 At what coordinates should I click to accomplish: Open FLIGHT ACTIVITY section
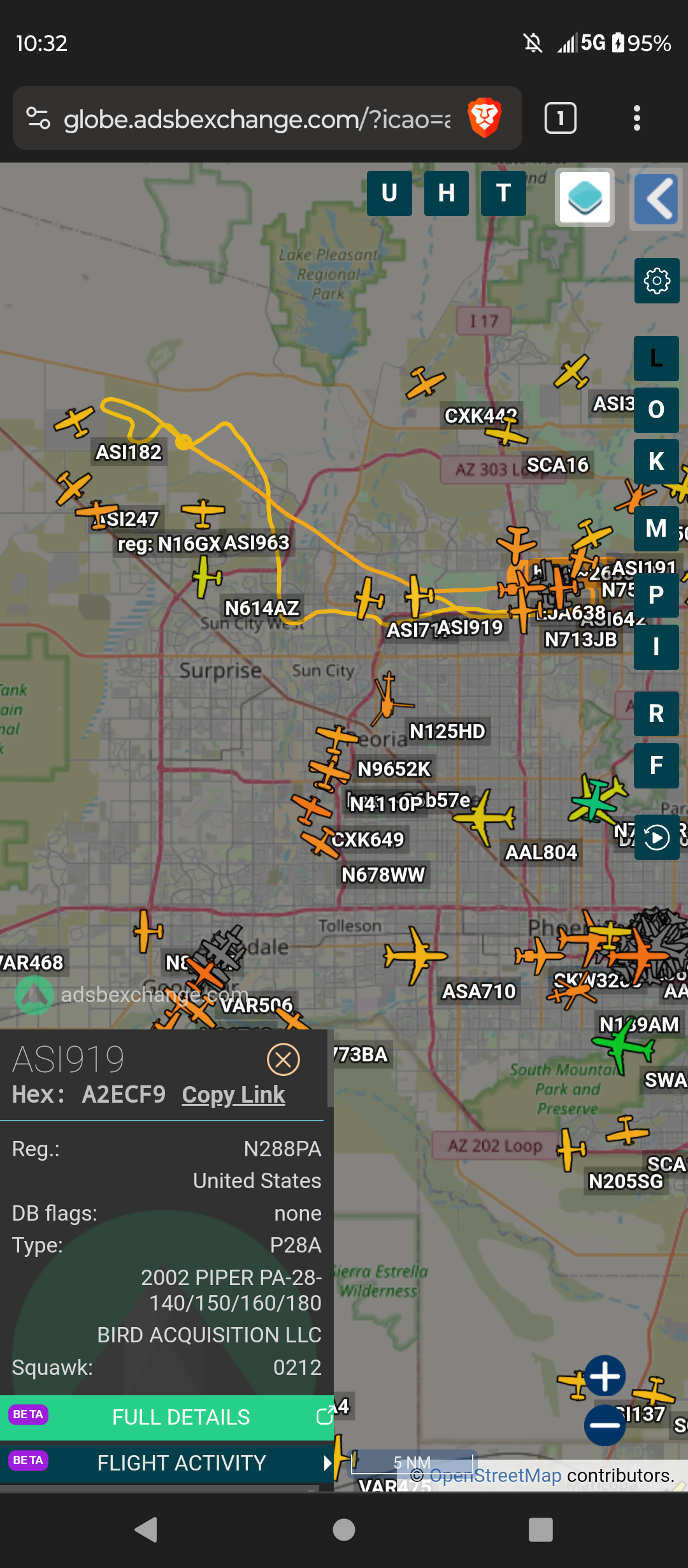(x=167, y=1463)
